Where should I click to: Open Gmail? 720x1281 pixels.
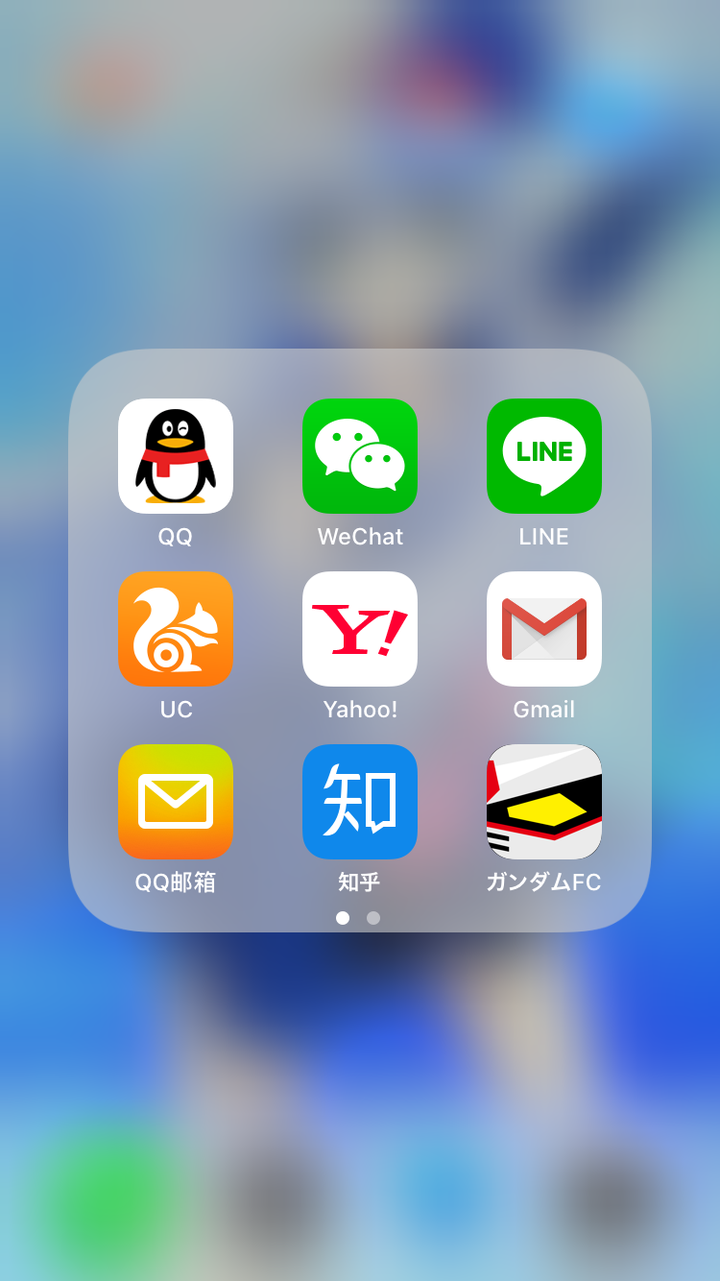pyautogui.click(x=544, y=629)
